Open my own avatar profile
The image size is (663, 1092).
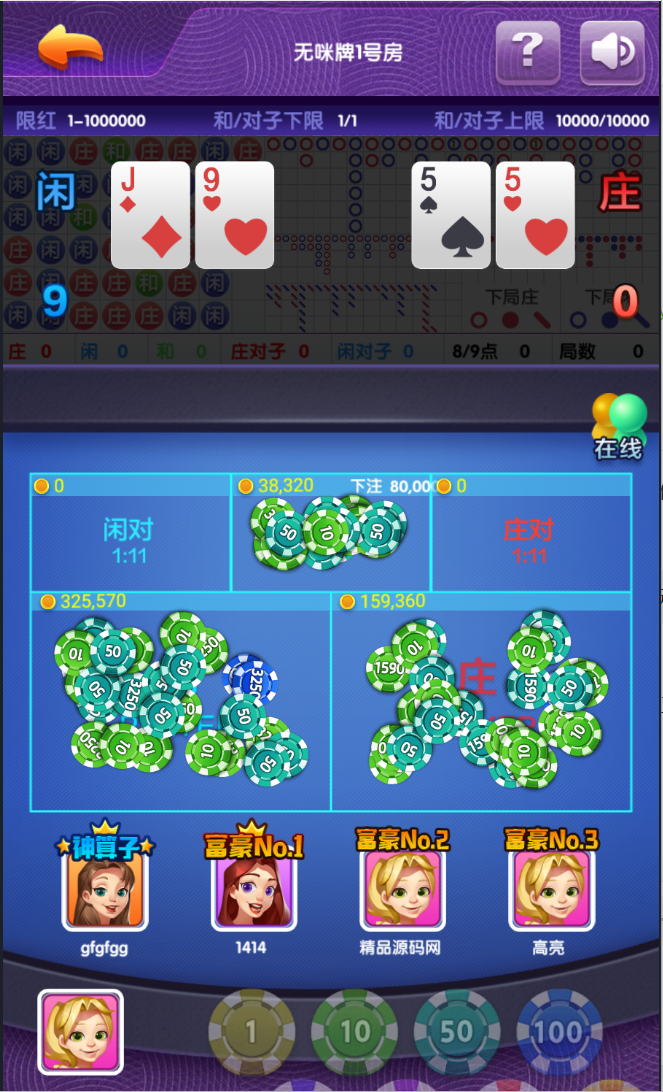80,1032
